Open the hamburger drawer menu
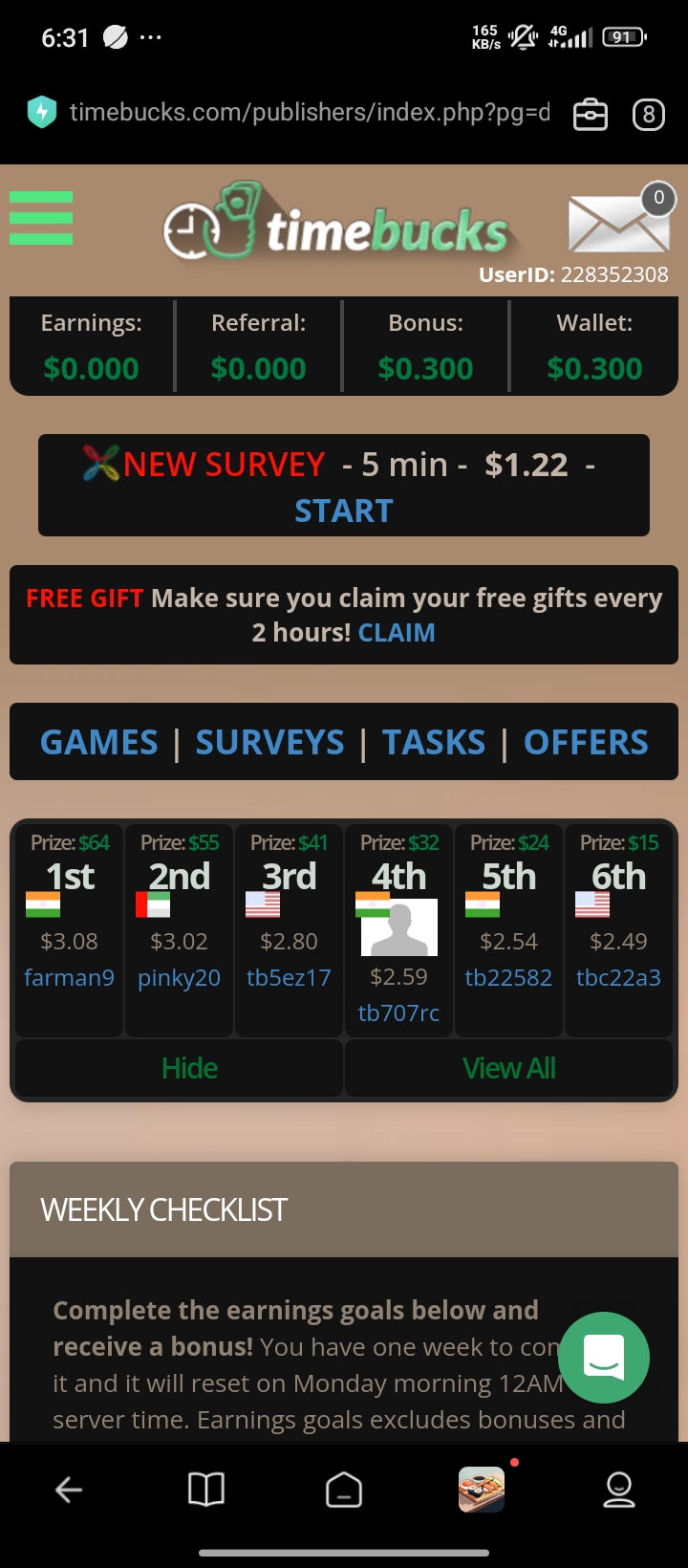This screenshot has height=1568, width=688. click(41, 218)
